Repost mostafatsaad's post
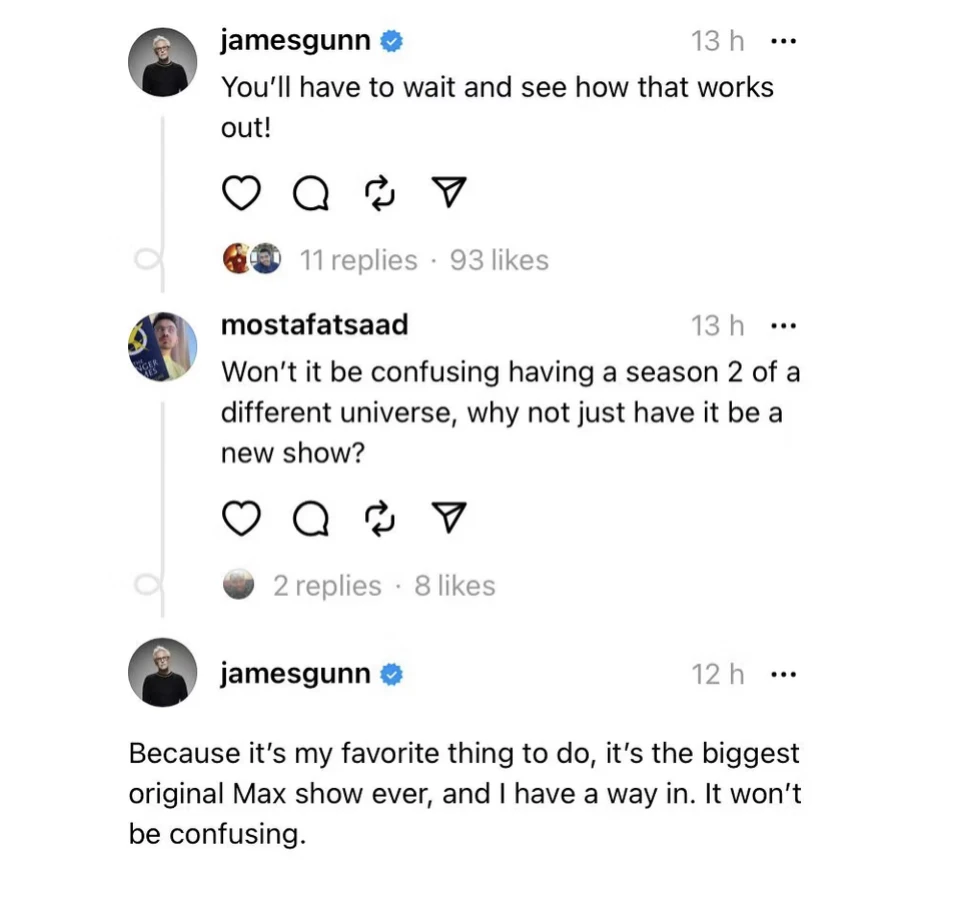The image size is (960, 900). (x=381, y=518)
